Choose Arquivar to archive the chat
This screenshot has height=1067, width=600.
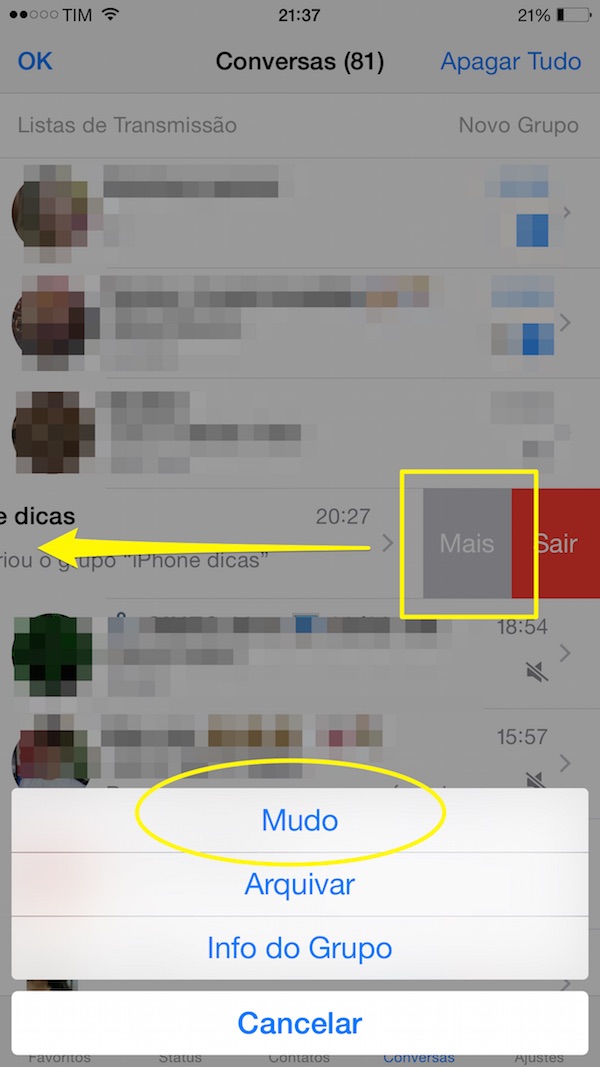click(x=299, y=884)
